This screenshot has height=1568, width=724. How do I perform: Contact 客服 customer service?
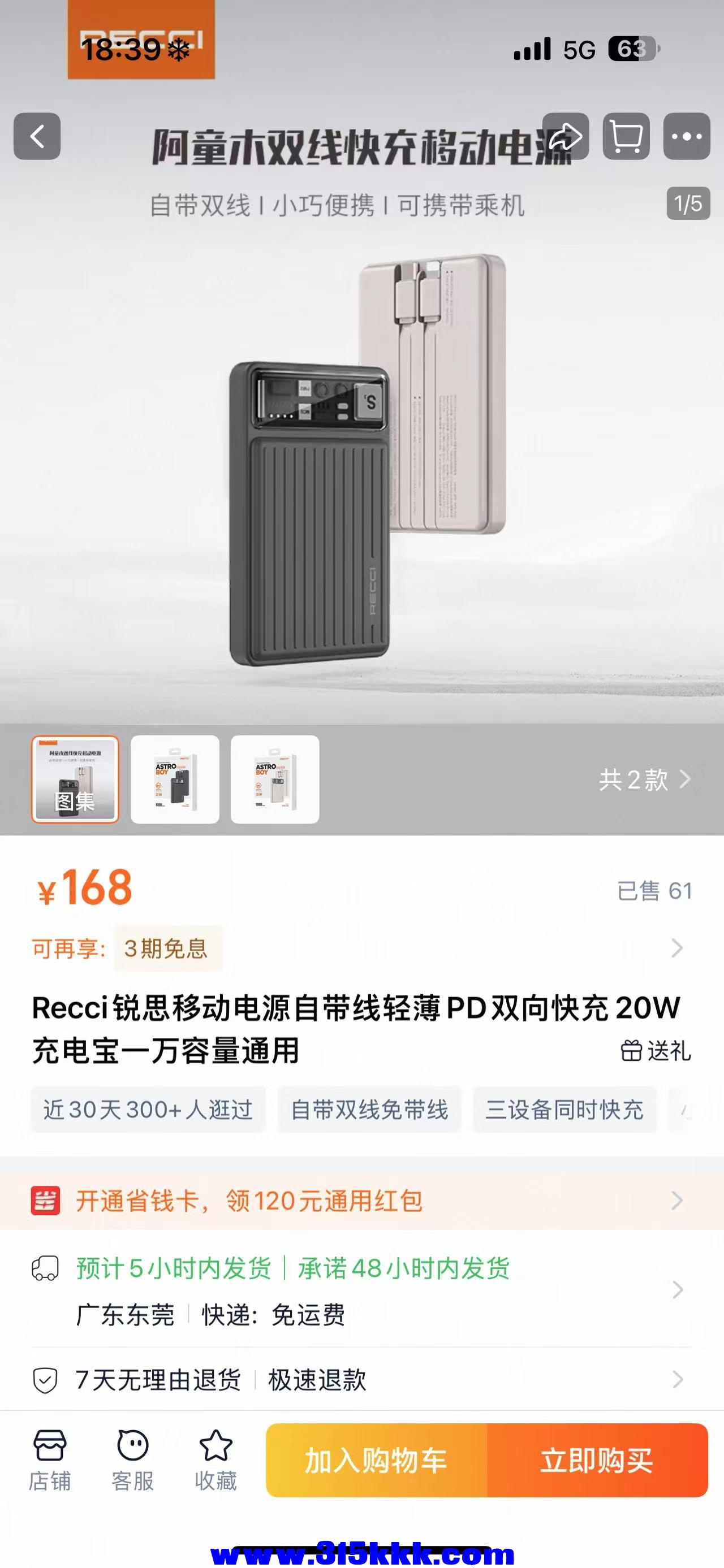133,1460
